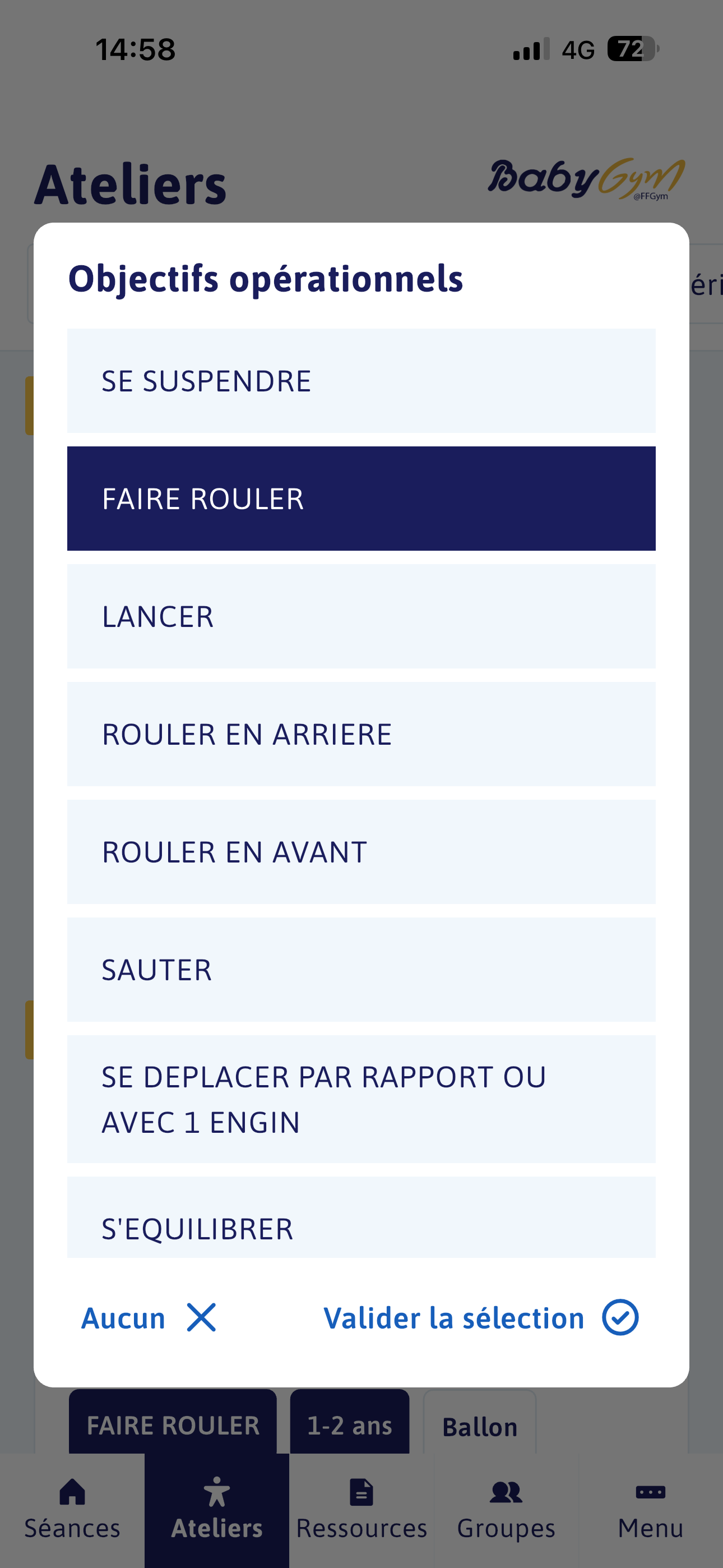This screenshot has width=723, height=1568.
Task: Select the SE SUSPENDRE objective
Action: [x=361, y=381]
